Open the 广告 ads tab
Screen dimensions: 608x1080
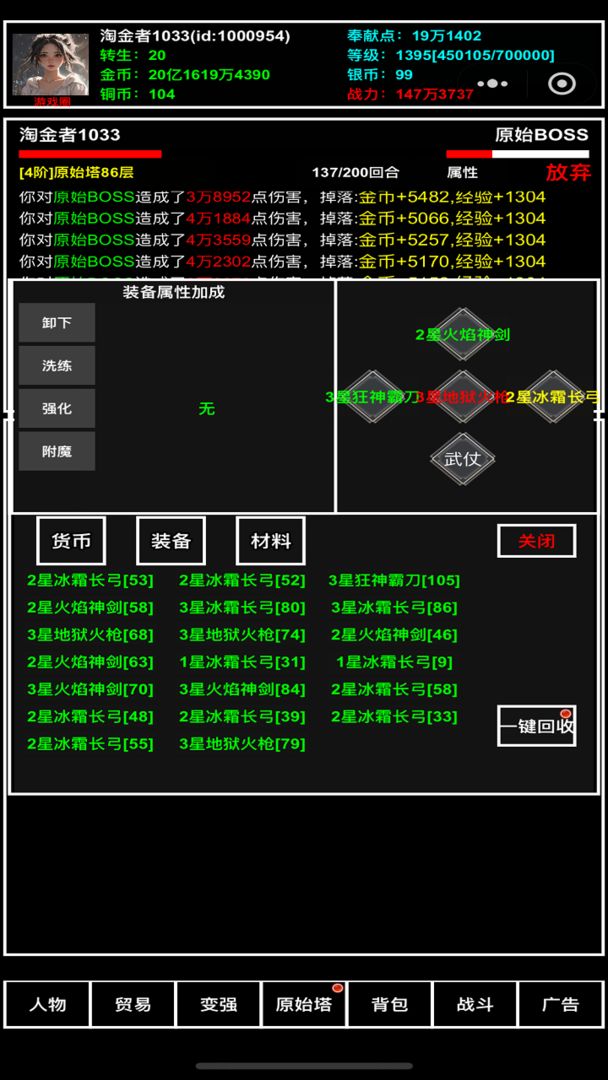[560, 1004]
